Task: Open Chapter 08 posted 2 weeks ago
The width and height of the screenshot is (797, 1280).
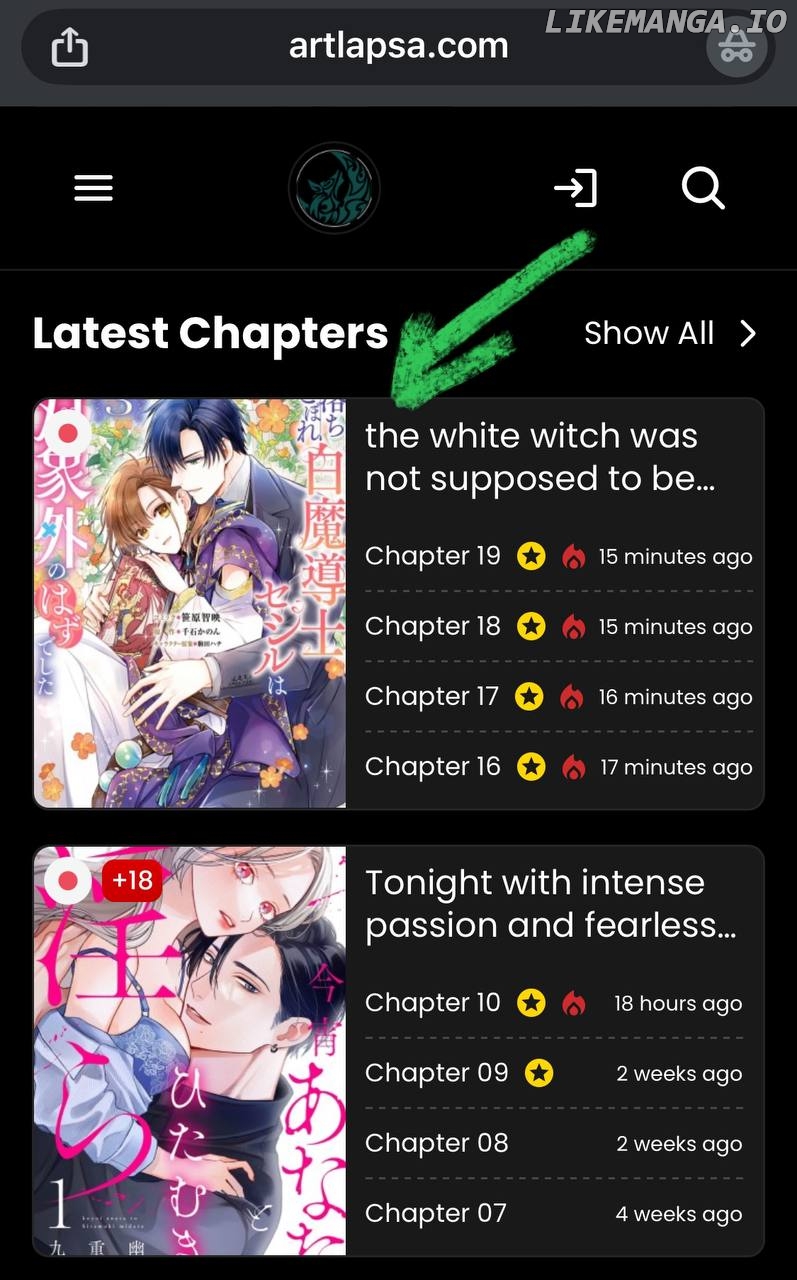Action: click(437, 1142)
